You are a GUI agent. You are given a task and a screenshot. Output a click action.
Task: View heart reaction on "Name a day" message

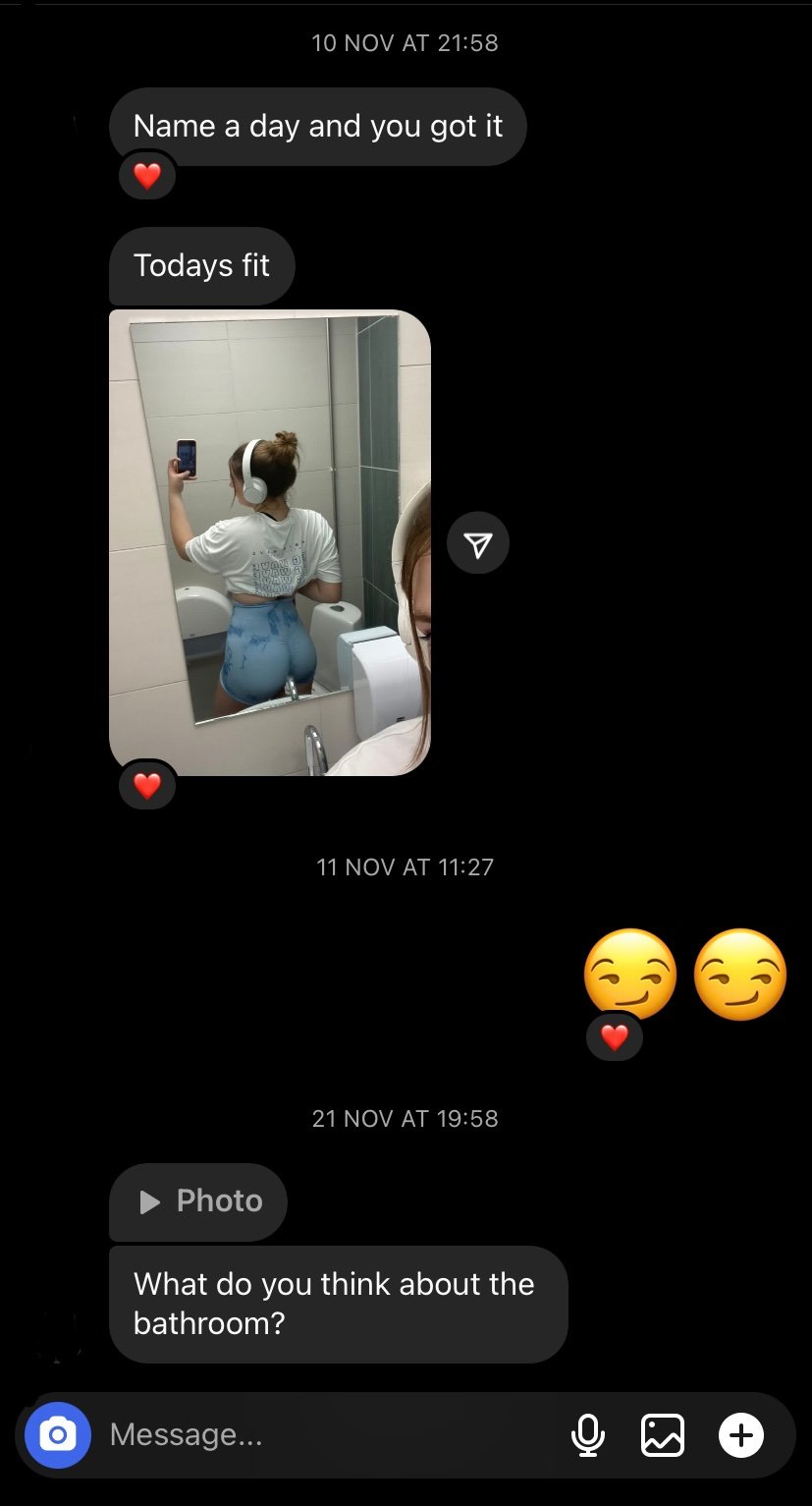click(x=147, y=177)
